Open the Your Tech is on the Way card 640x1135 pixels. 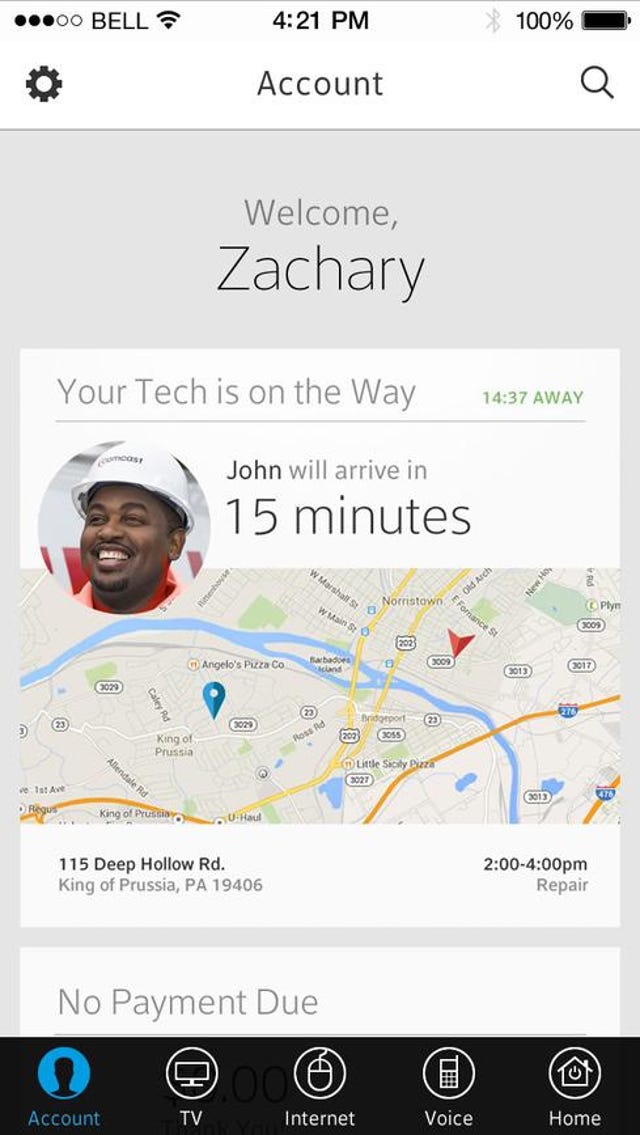coord(320,638)
